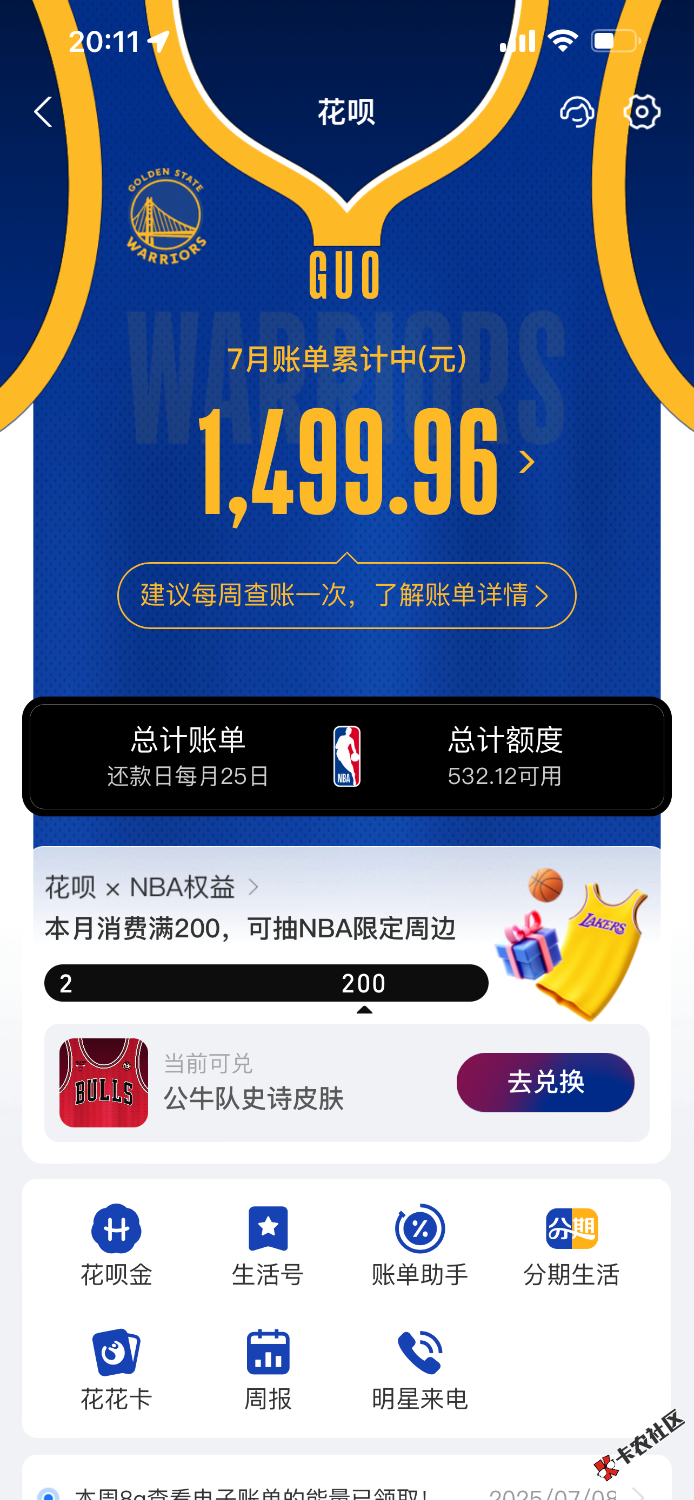View 总计额度 available credit
The image size is (694, 1500).
[x=505, y=755]
